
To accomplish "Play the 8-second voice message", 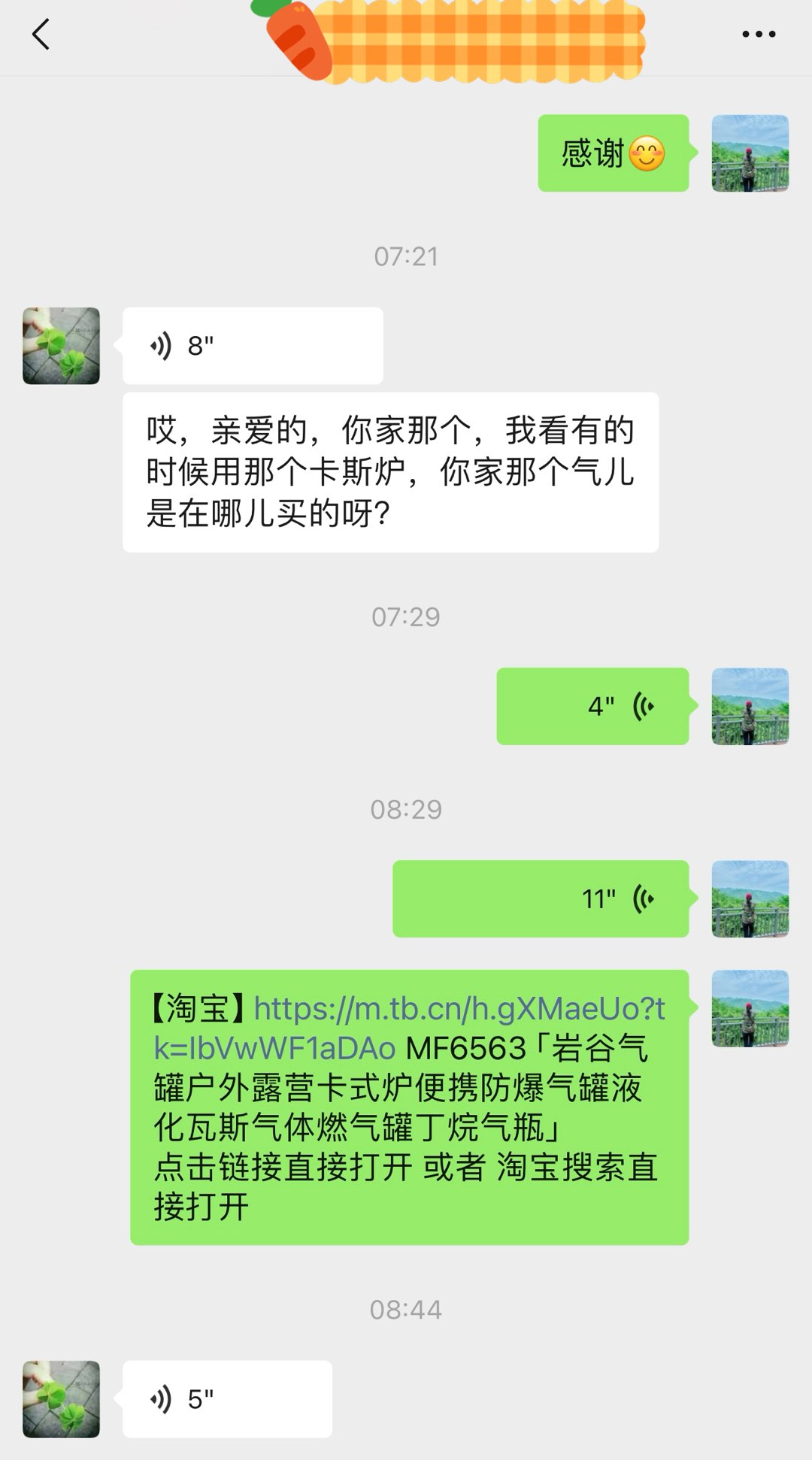I will point(253,346).
